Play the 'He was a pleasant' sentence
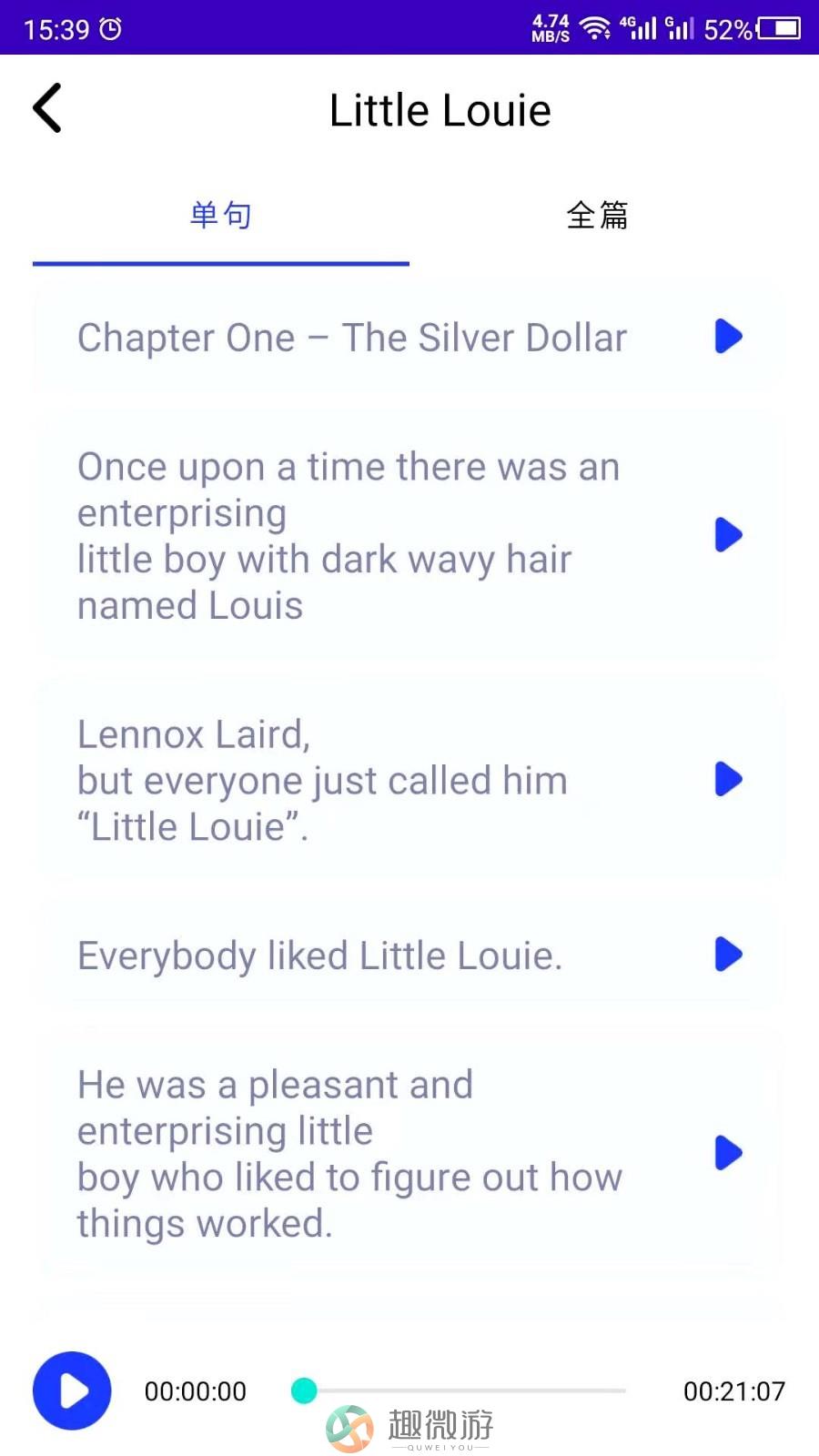Viewport: 819px width, 1456px height. (728, 1153)
